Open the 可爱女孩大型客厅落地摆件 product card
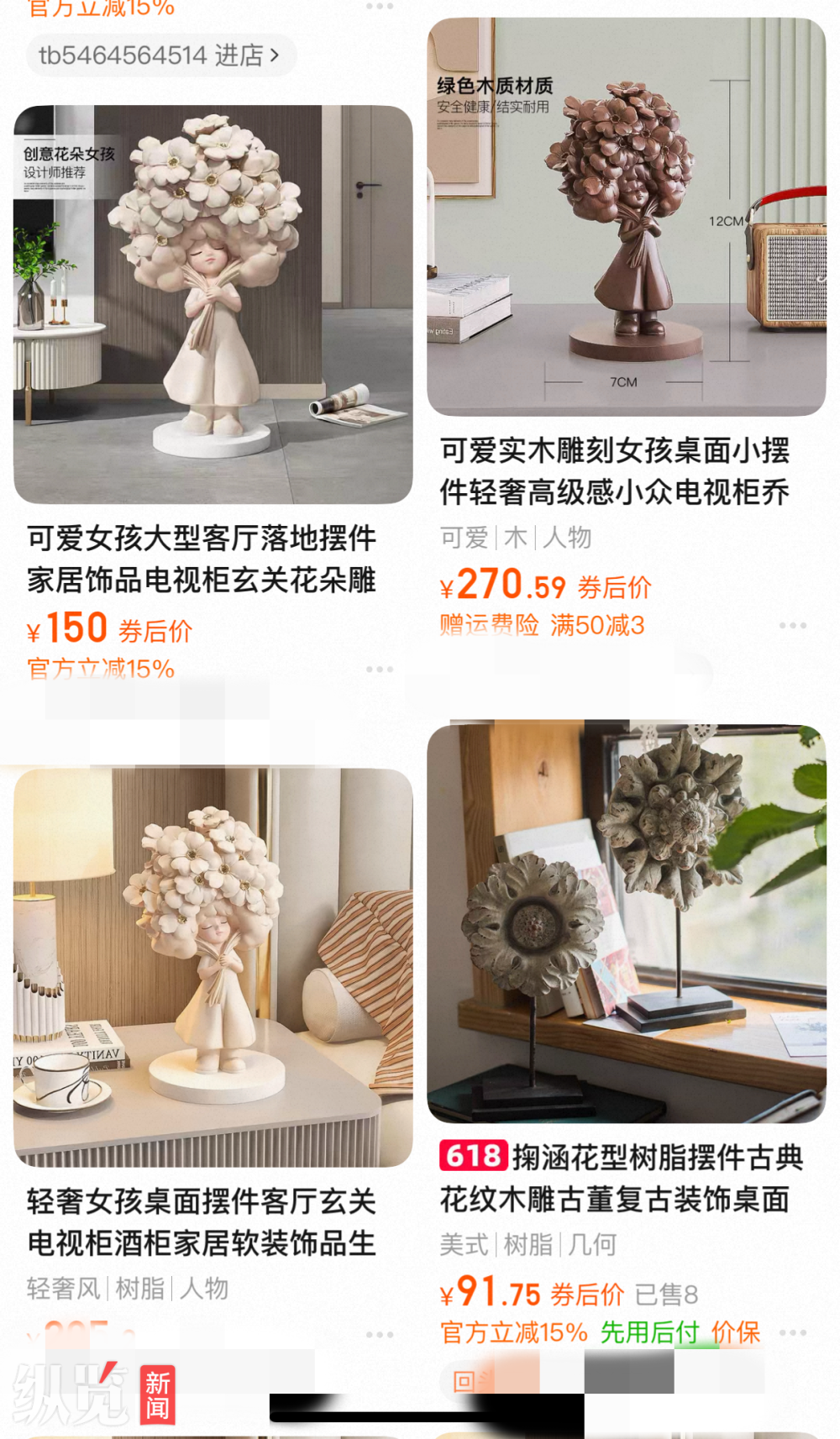This screenshot has height=1439, width=840. pyautogui.click(x=213, y=304)
